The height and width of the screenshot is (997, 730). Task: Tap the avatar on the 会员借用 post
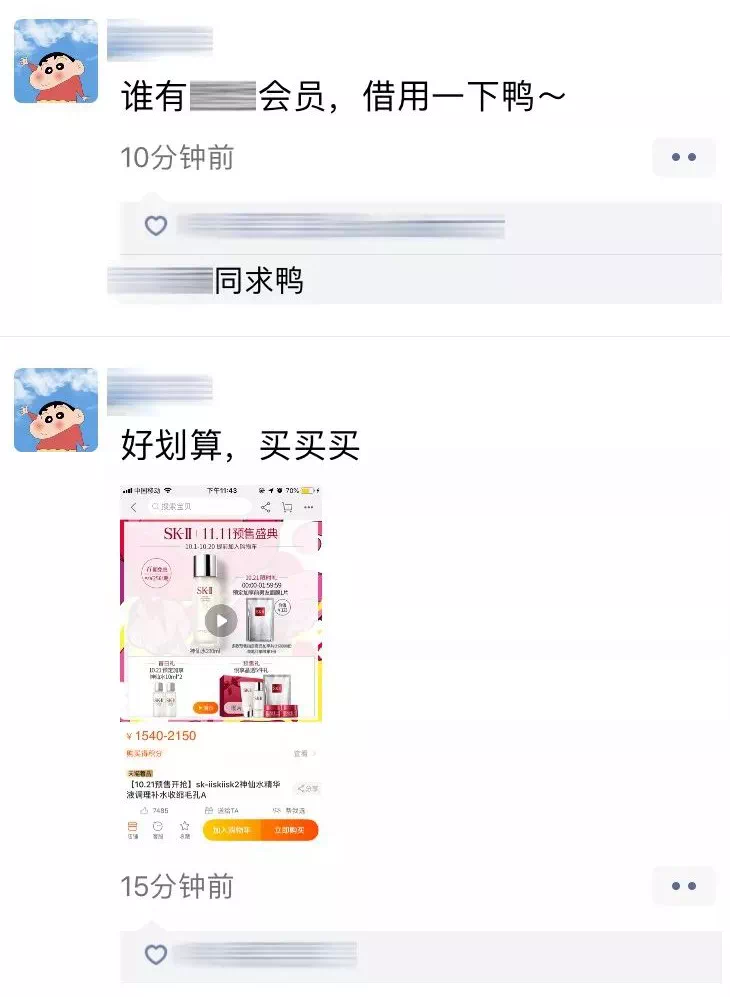(x=56, y=61)
